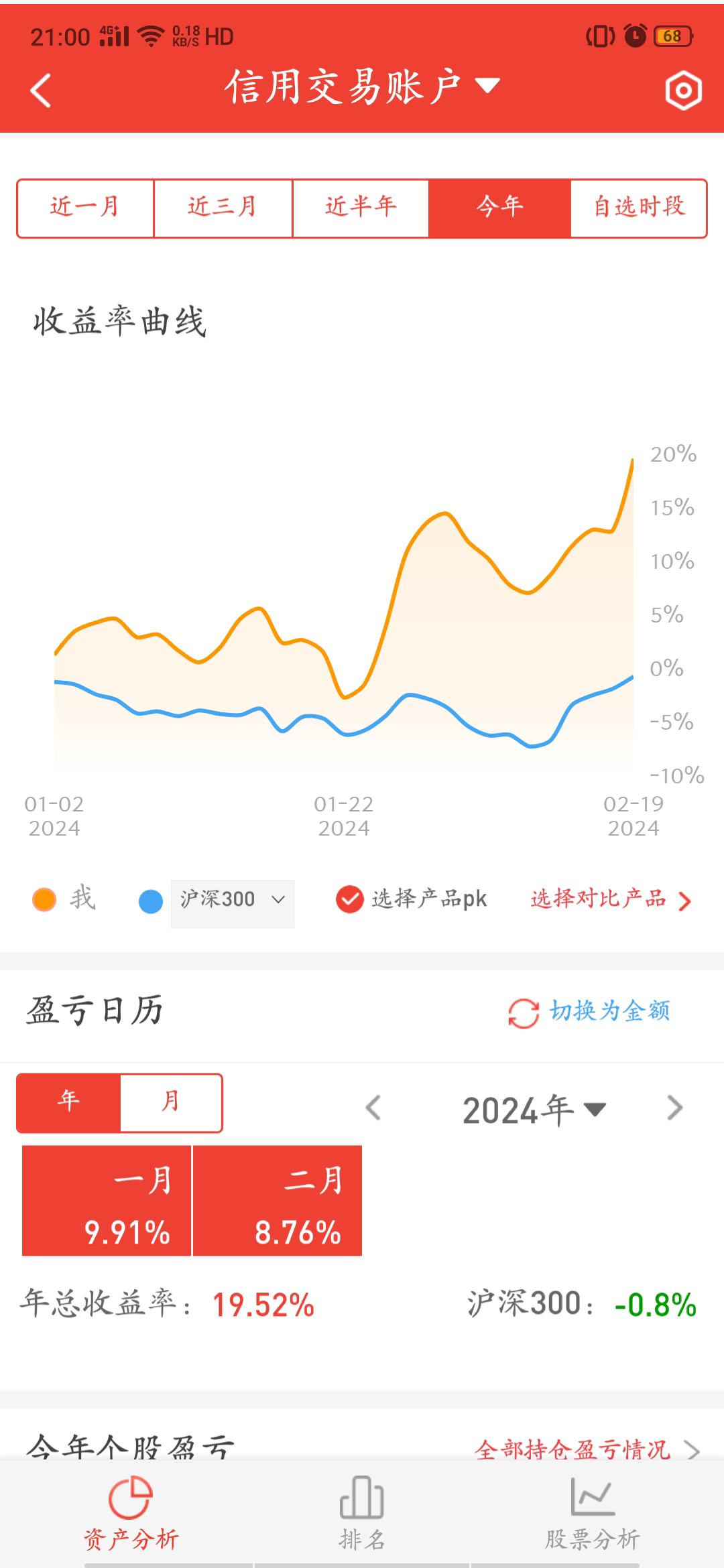Go to the previous year arrow

373,1108
